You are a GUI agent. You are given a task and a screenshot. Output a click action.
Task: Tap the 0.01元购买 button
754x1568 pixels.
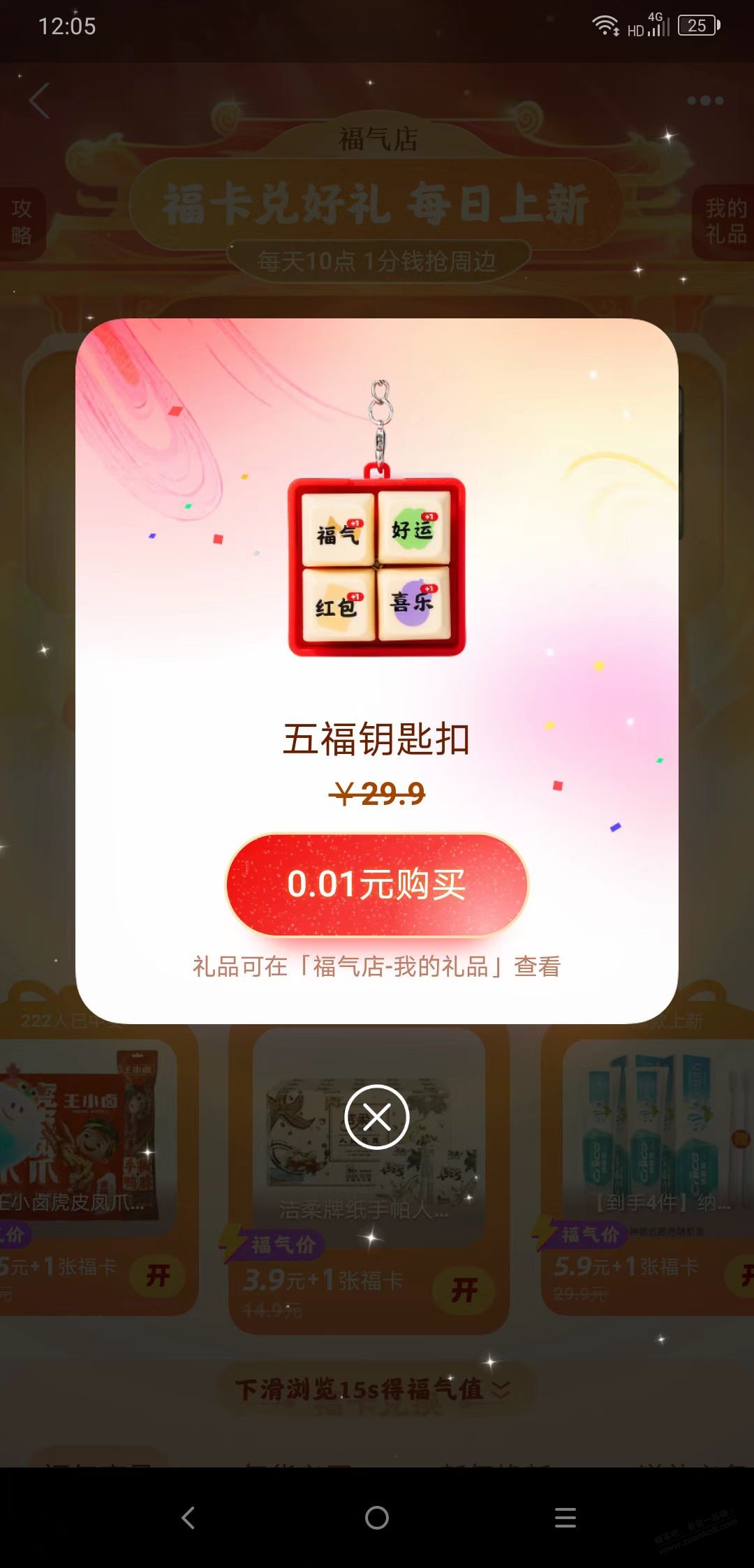click(x=377, y=884)
